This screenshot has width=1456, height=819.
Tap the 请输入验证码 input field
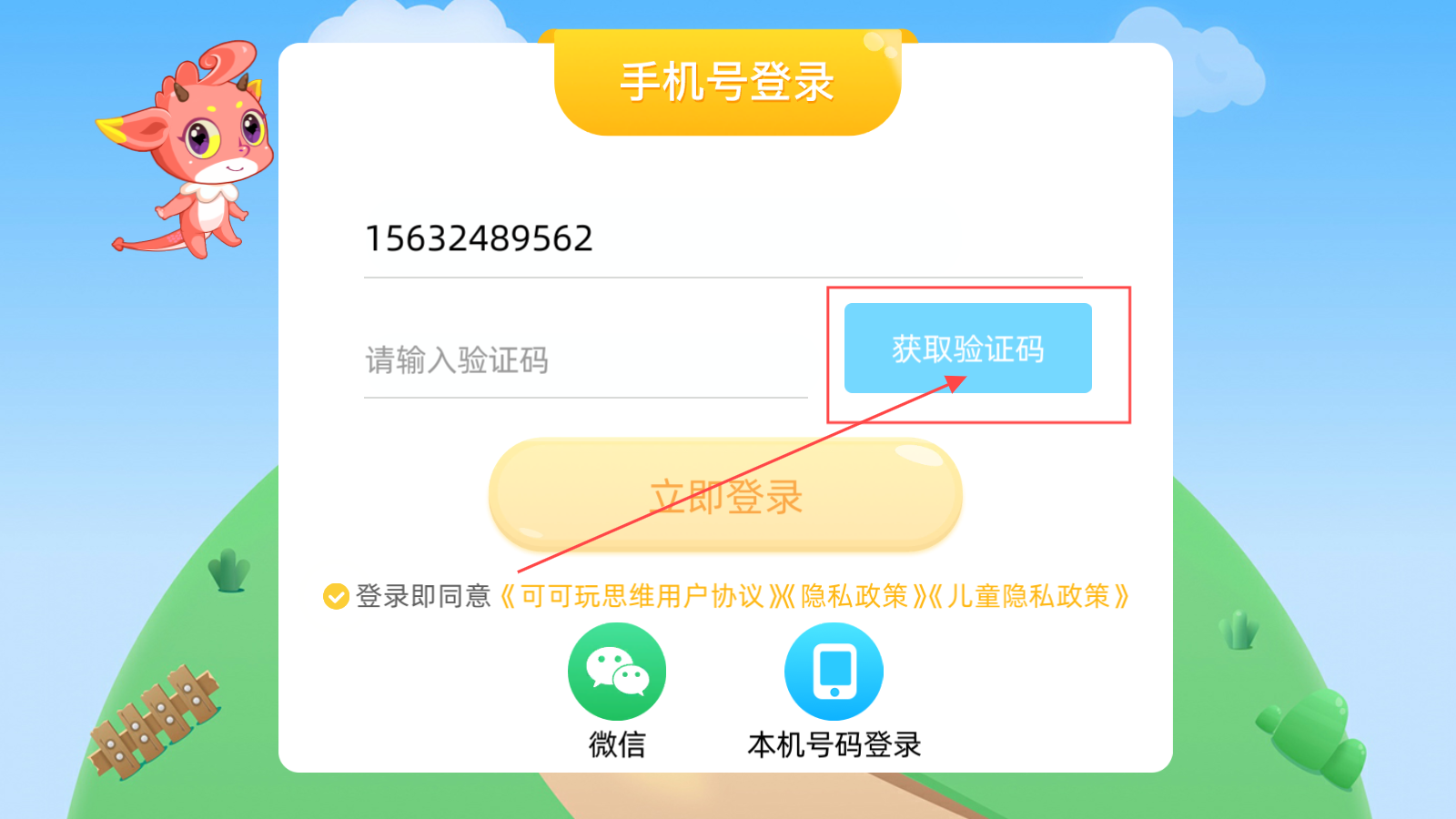pos(584,360)
